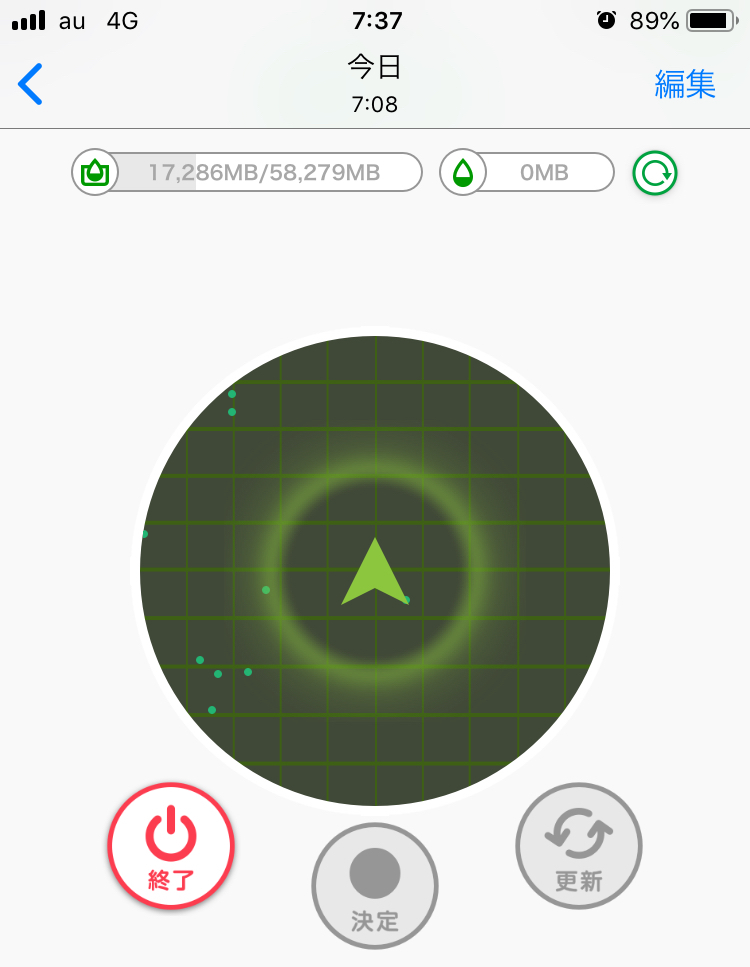Tap the green circular refresh icon
The image size is (750, 967).
655,173
